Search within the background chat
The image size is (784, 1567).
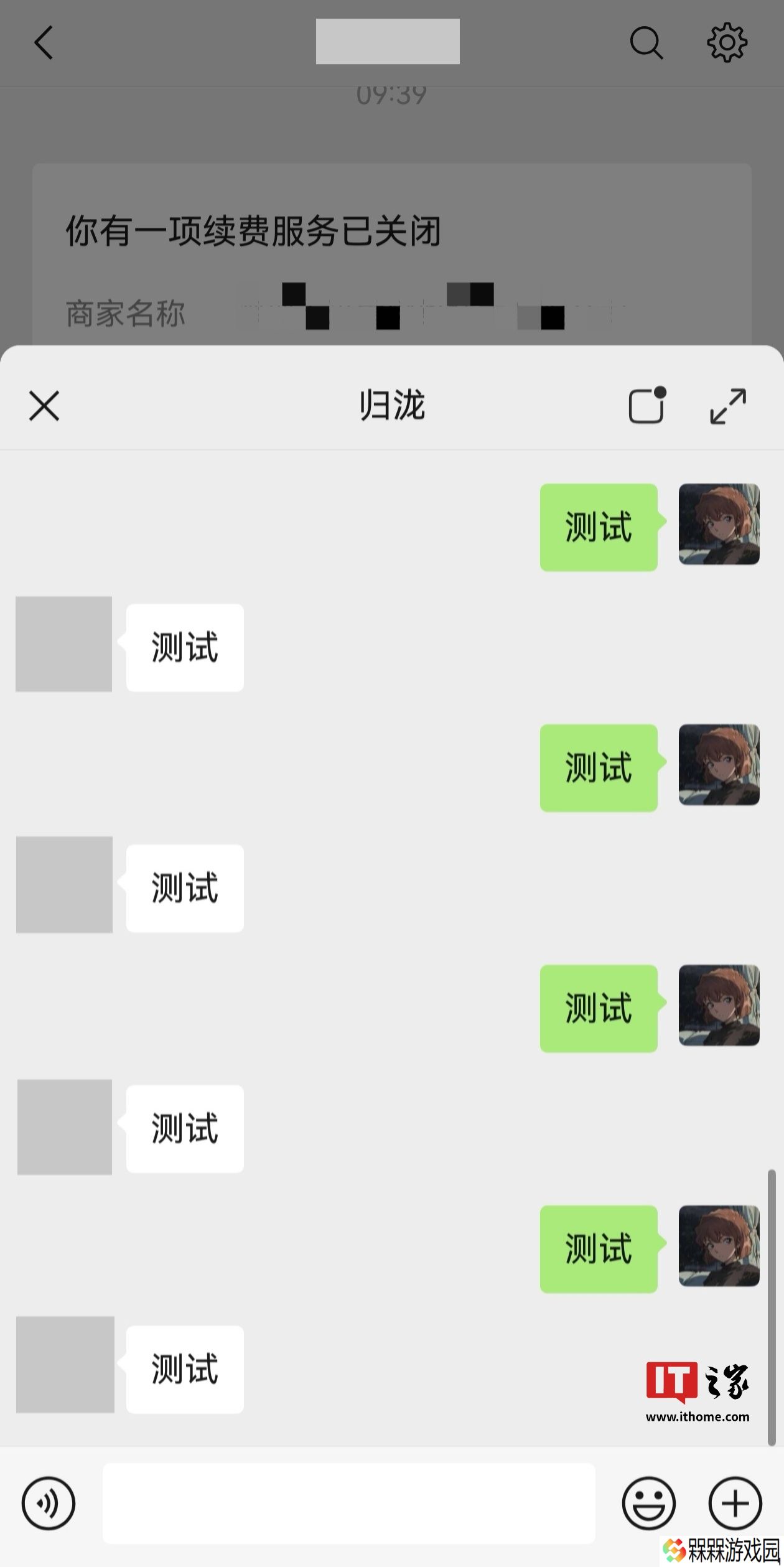pyautogui.click(x=646, y=43)
